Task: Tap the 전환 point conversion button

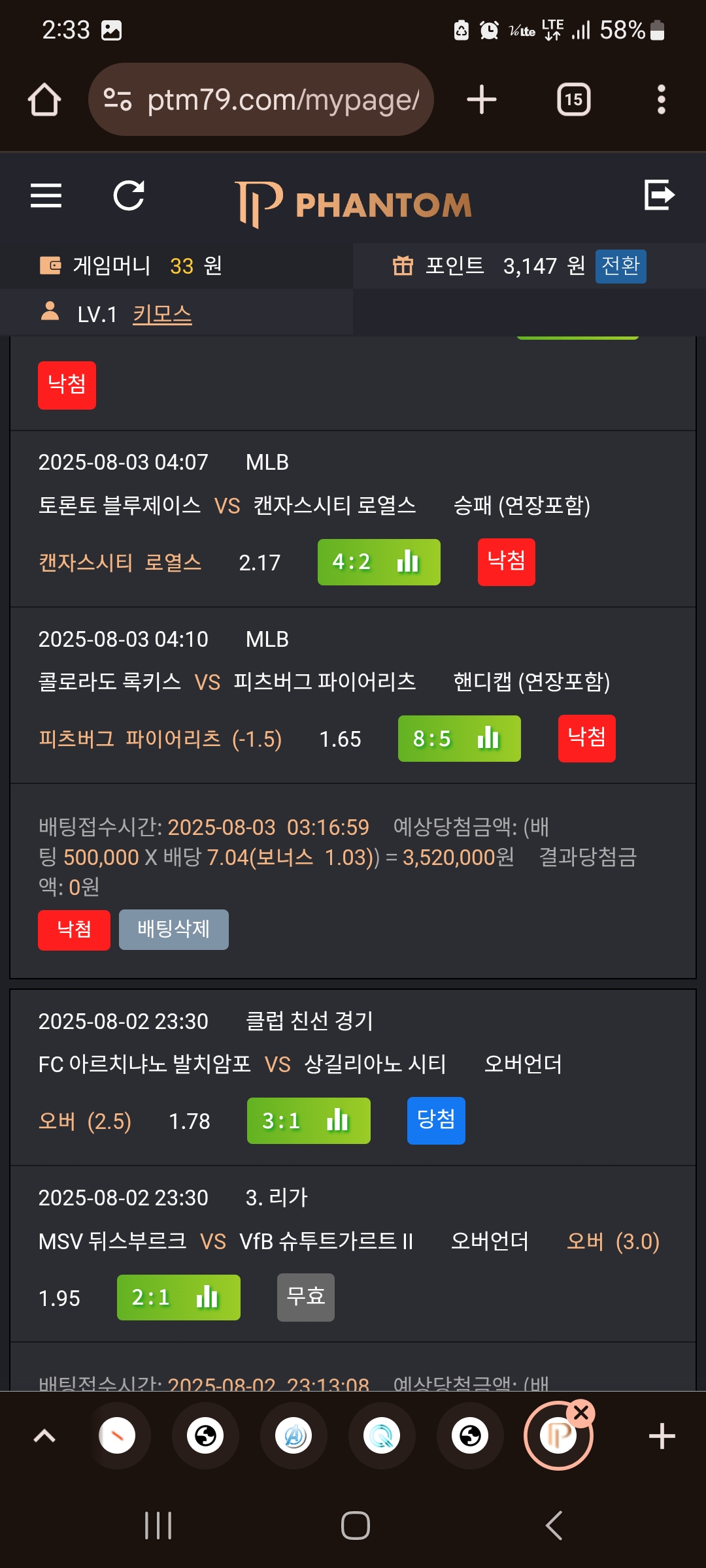Action: coord(620,266)
